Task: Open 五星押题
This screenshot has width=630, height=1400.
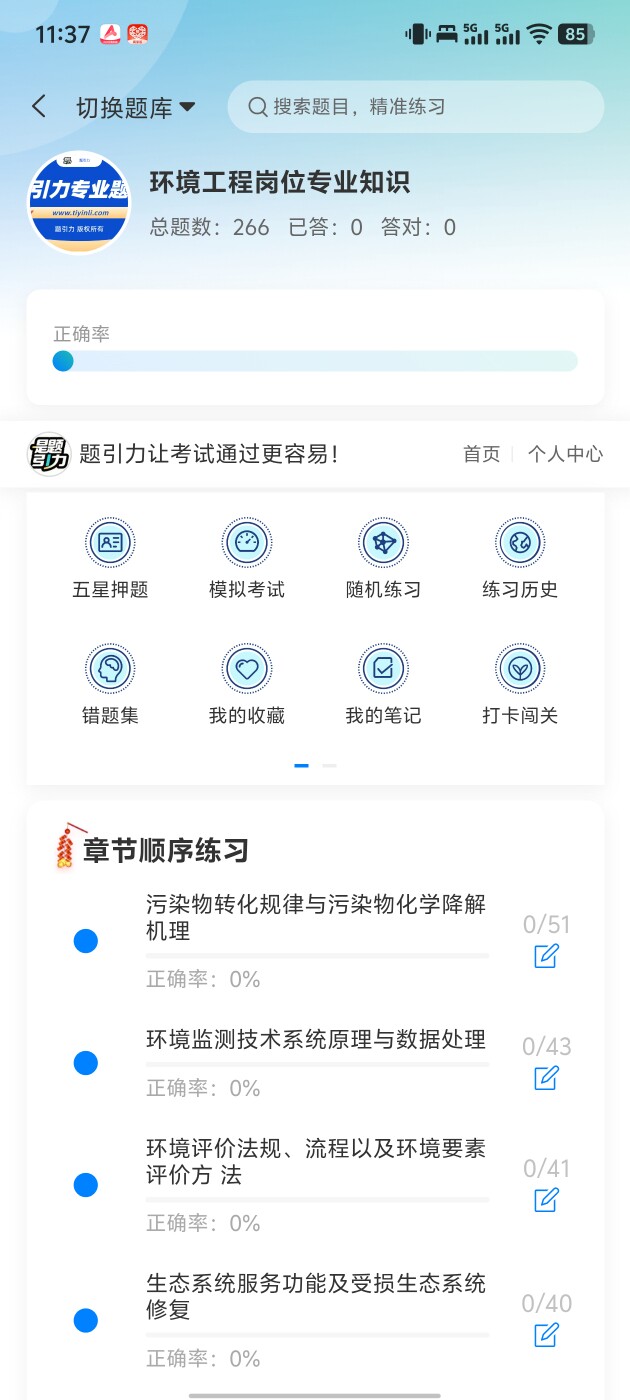Action: (110, 559)
